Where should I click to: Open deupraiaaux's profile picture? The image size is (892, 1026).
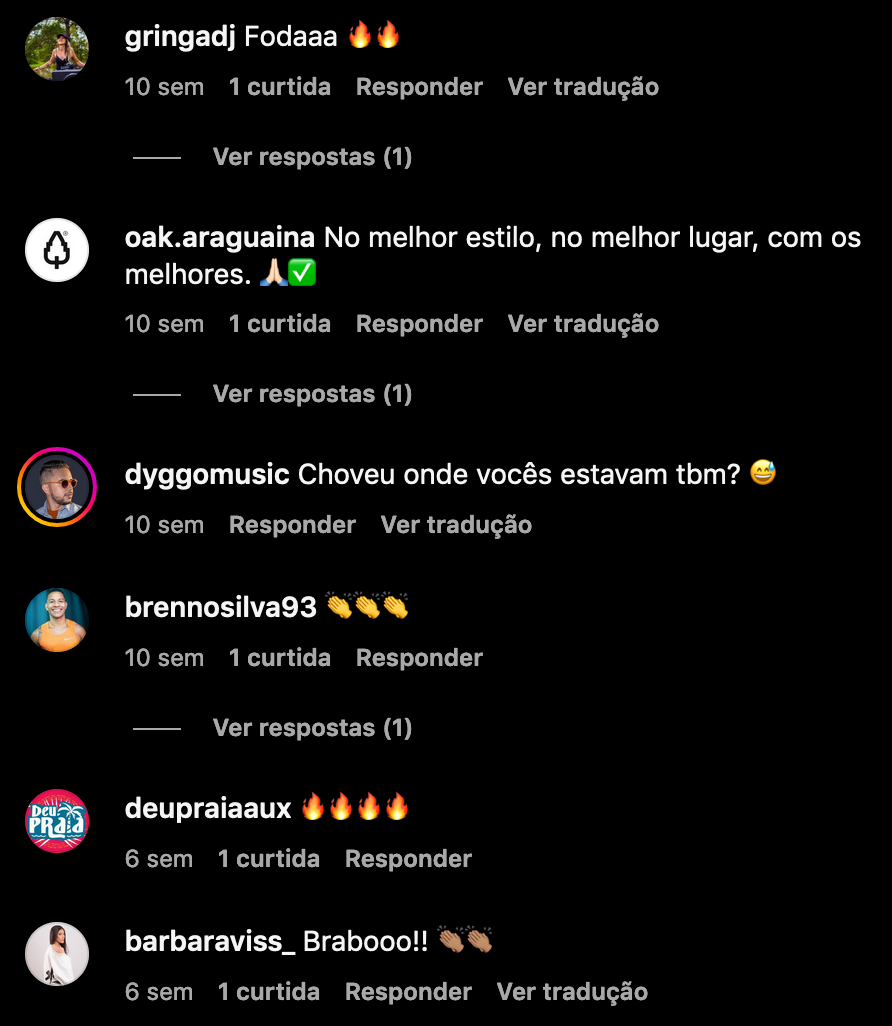[57, 821]
